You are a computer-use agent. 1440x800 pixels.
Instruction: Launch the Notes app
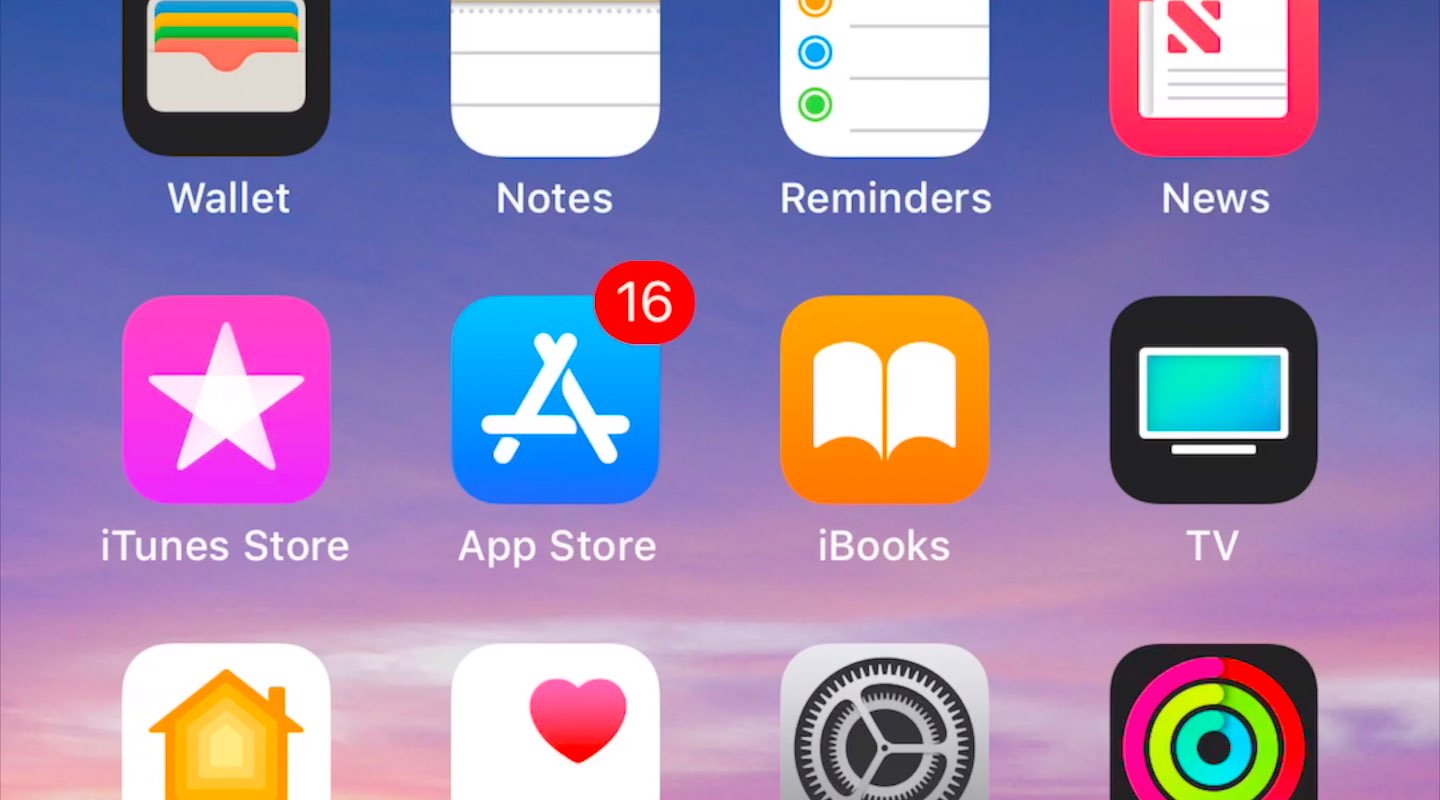tap(555, 75)
